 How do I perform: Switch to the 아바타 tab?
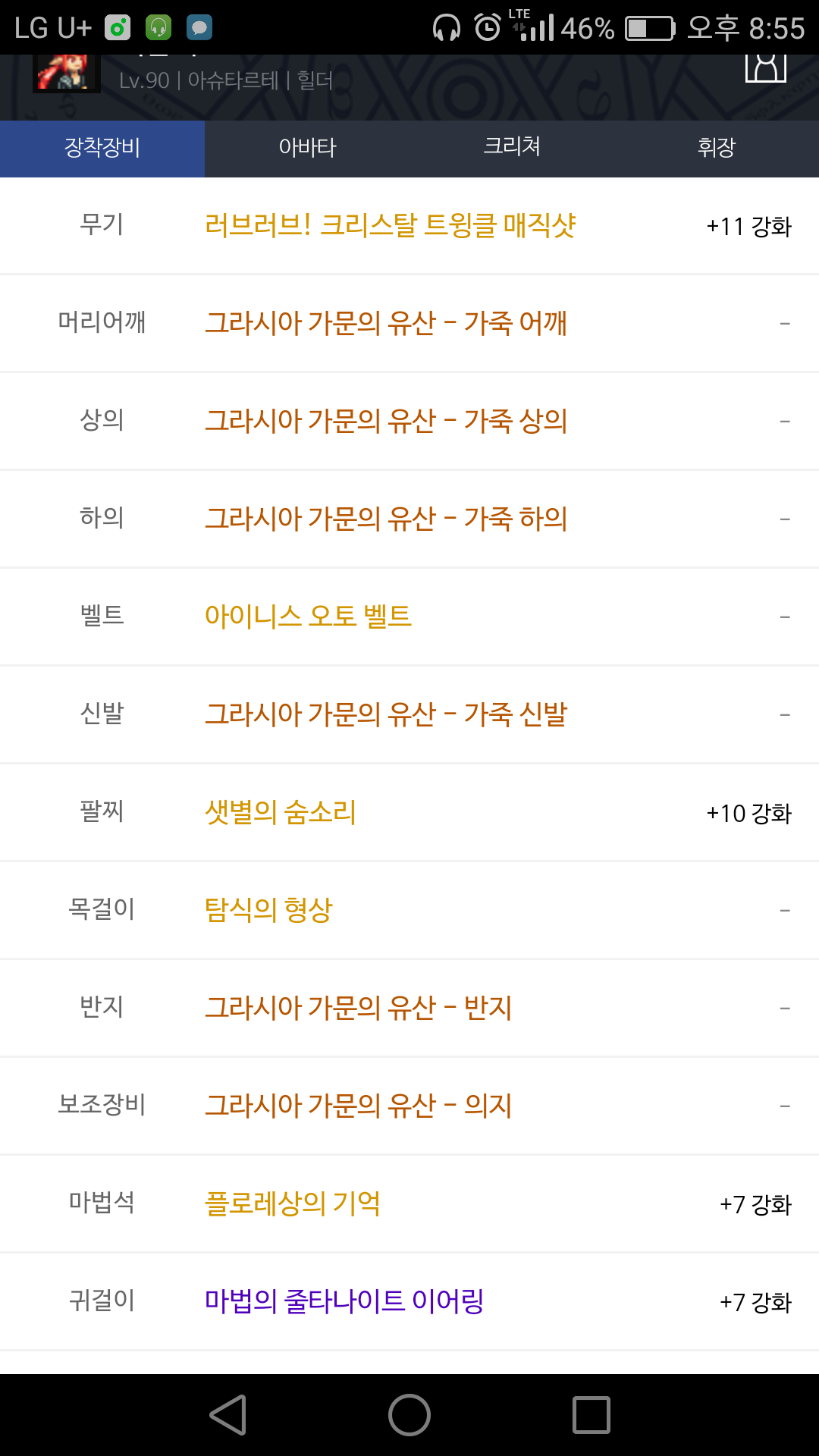[x=307, y=148]
